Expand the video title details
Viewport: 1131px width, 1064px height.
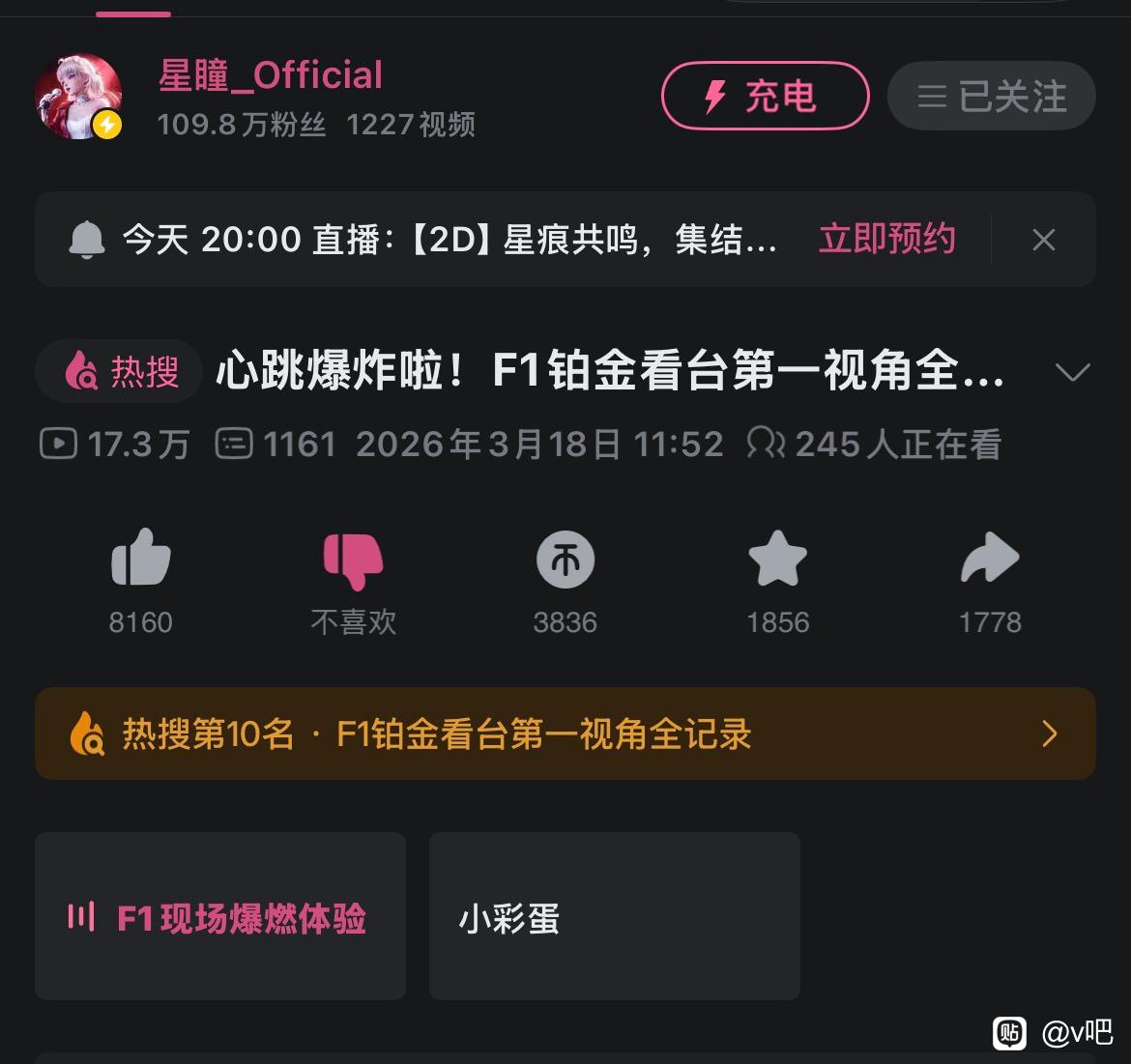[x=1072, y=372]
